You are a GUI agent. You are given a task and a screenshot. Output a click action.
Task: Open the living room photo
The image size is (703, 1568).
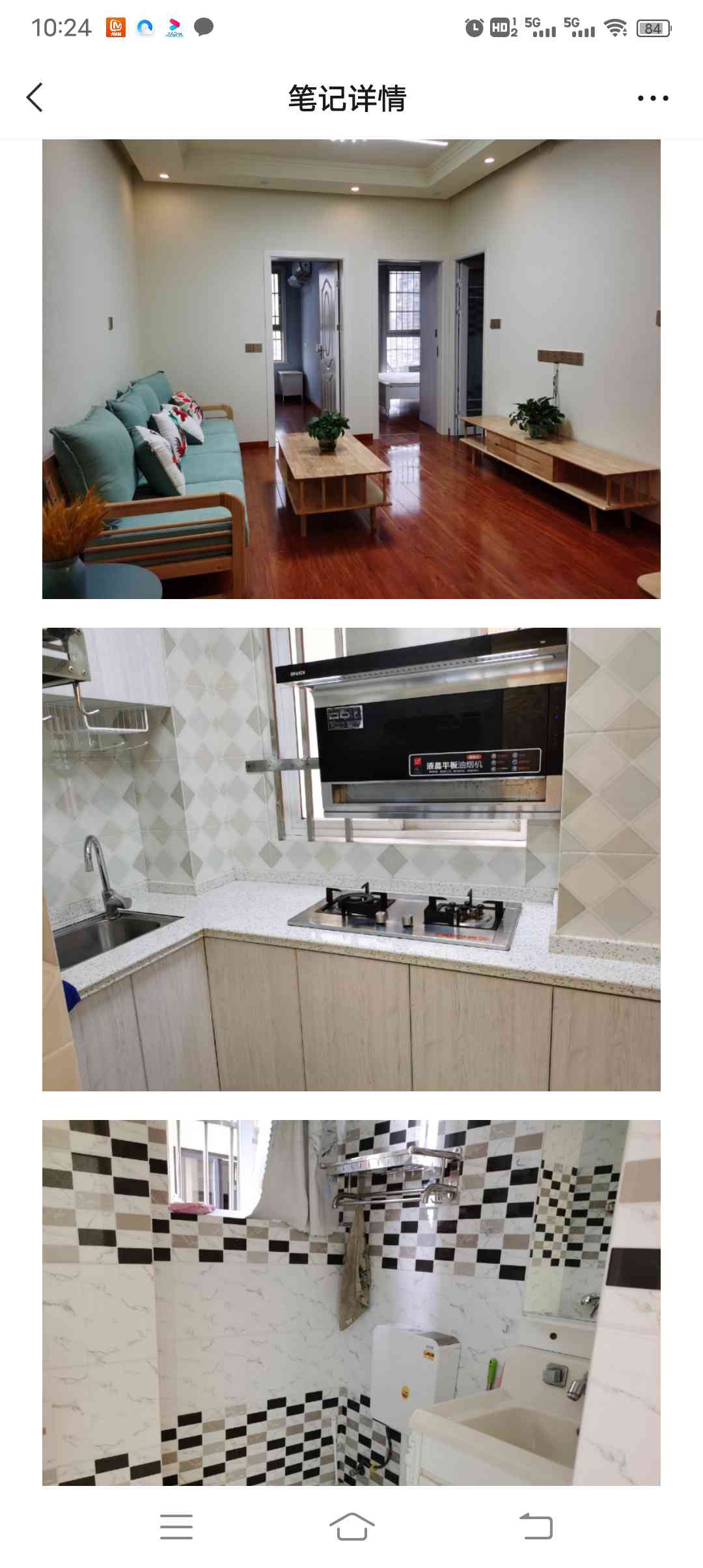tap(351, 369)
